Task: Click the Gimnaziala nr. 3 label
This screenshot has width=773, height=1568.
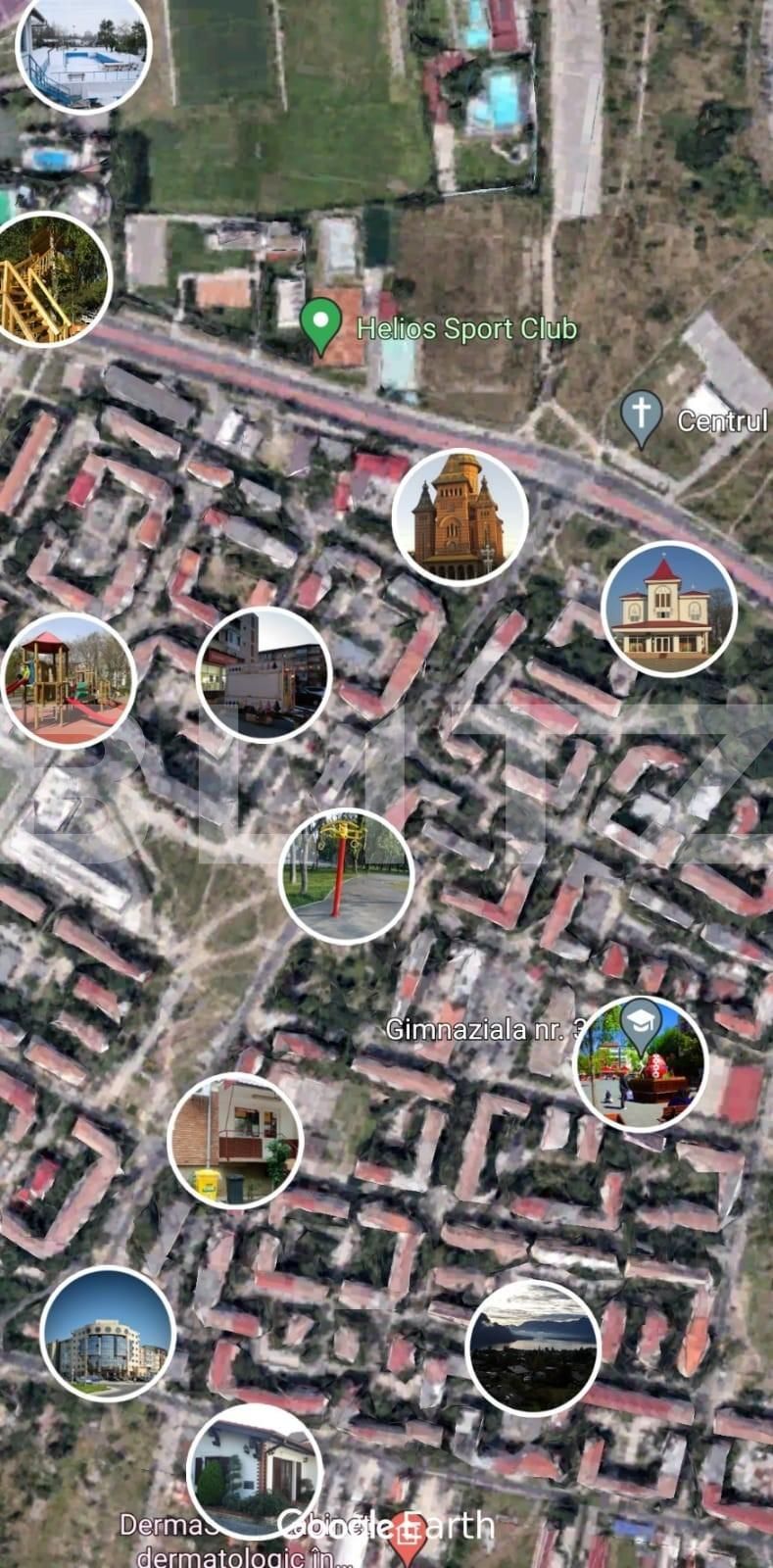Action: click(487, 1029)
